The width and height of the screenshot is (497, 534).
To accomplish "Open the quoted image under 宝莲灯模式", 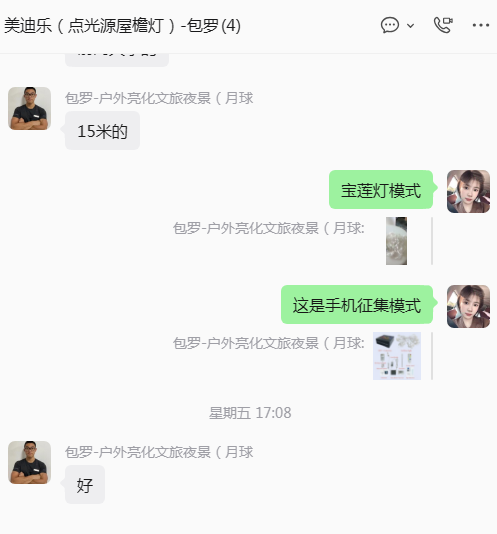I will coord(396,241).
